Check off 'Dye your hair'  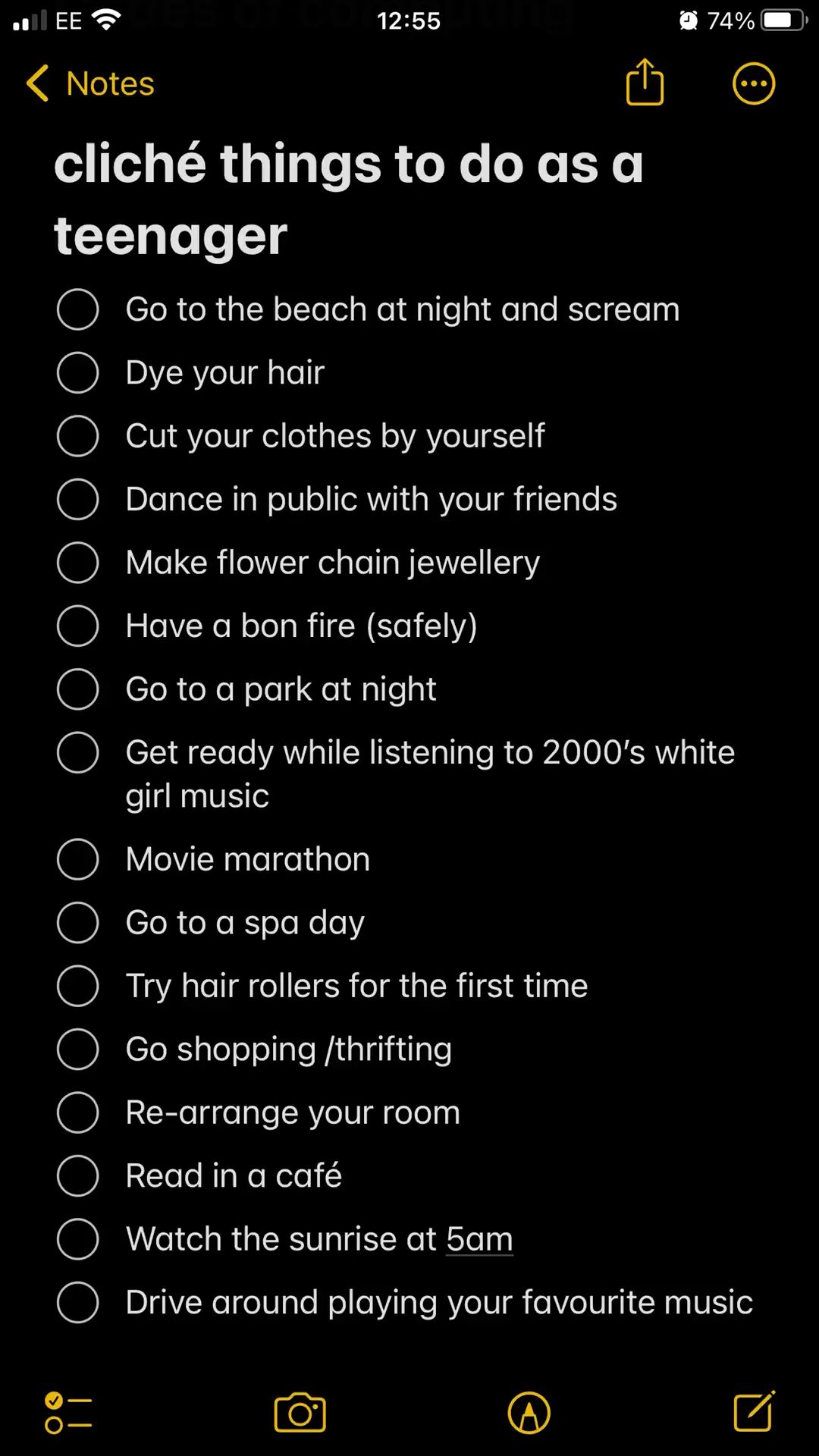[78, 372]
